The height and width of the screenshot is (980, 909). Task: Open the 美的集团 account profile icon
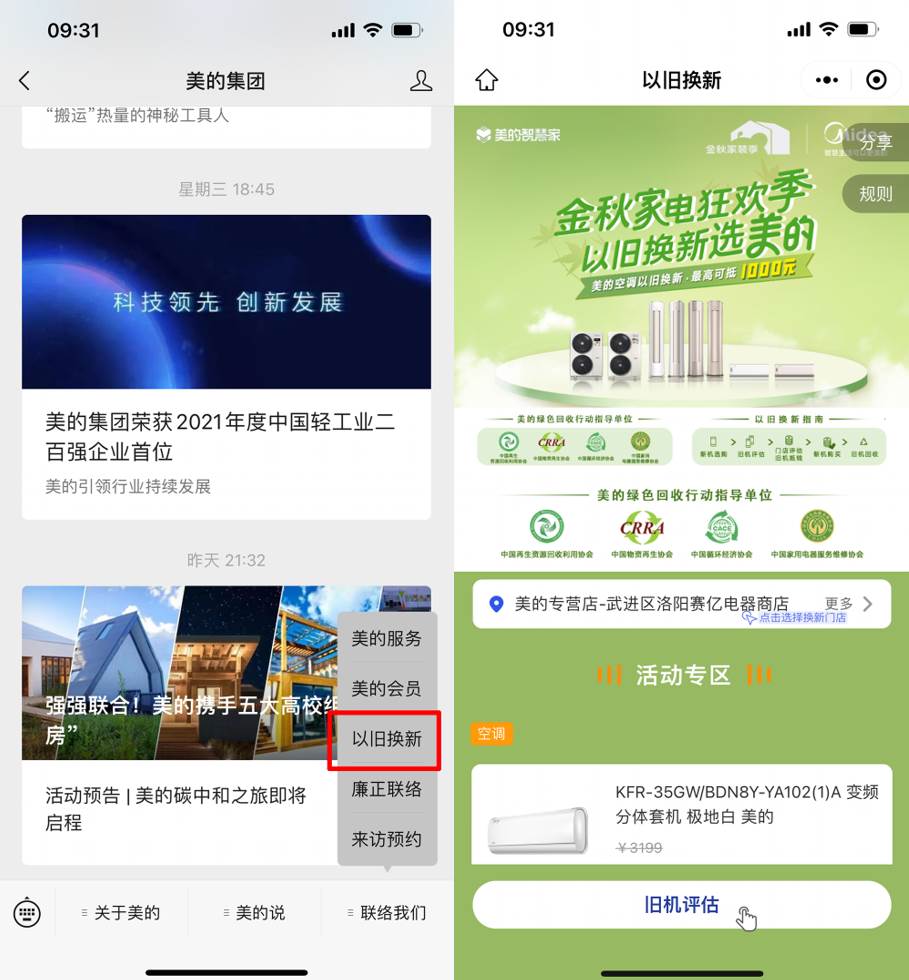click(421, 81)
